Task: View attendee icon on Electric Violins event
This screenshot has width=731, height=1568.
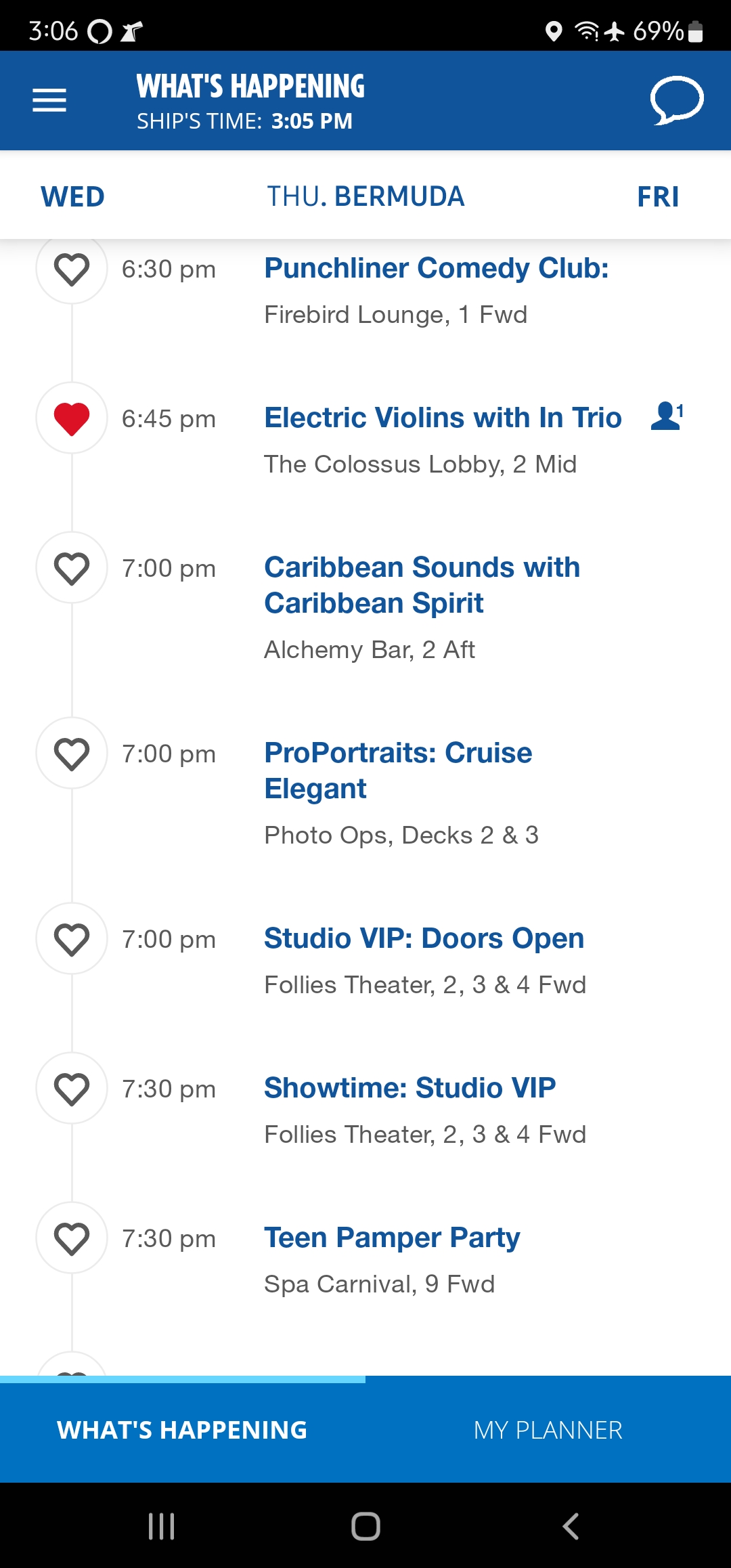Action: 667,416
